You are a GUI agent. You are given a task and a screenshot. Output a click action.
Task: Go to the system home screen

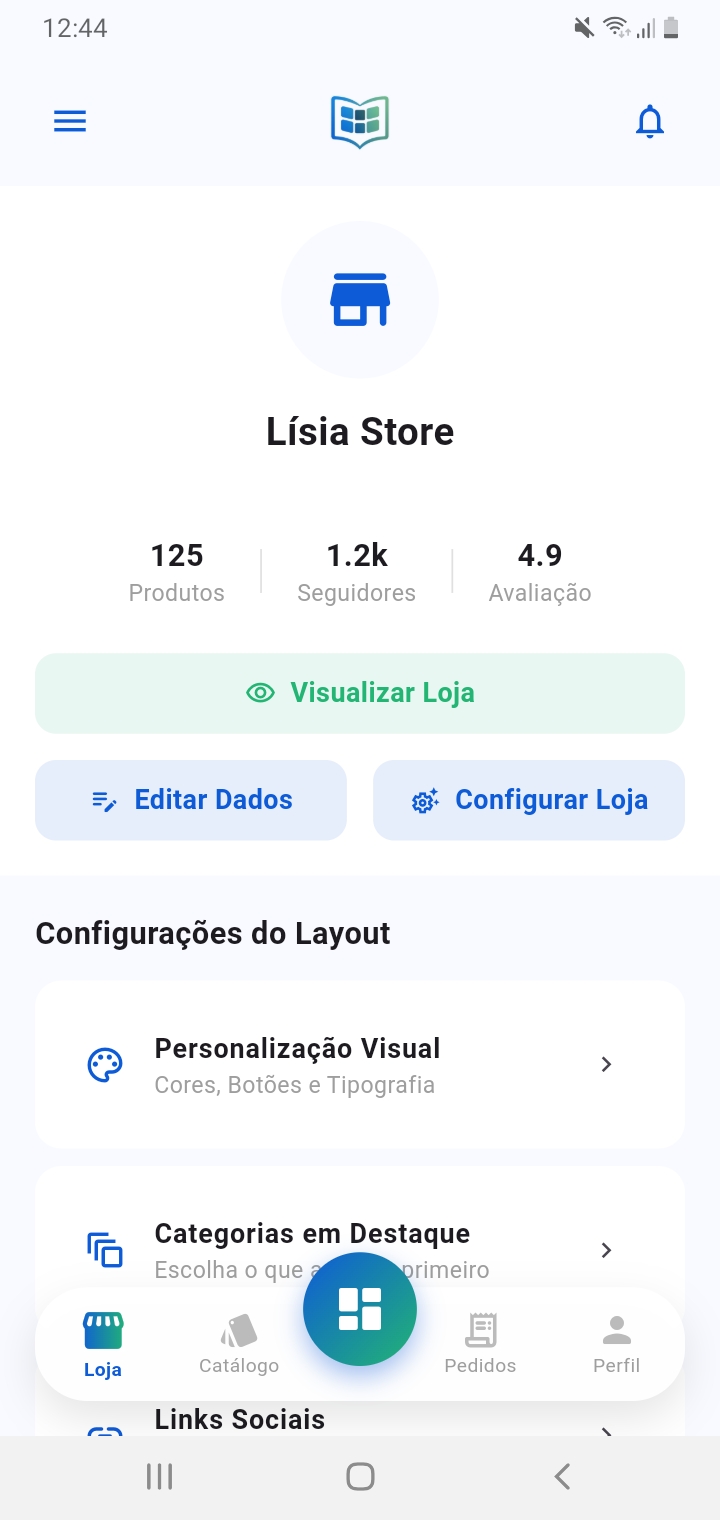360,1476
